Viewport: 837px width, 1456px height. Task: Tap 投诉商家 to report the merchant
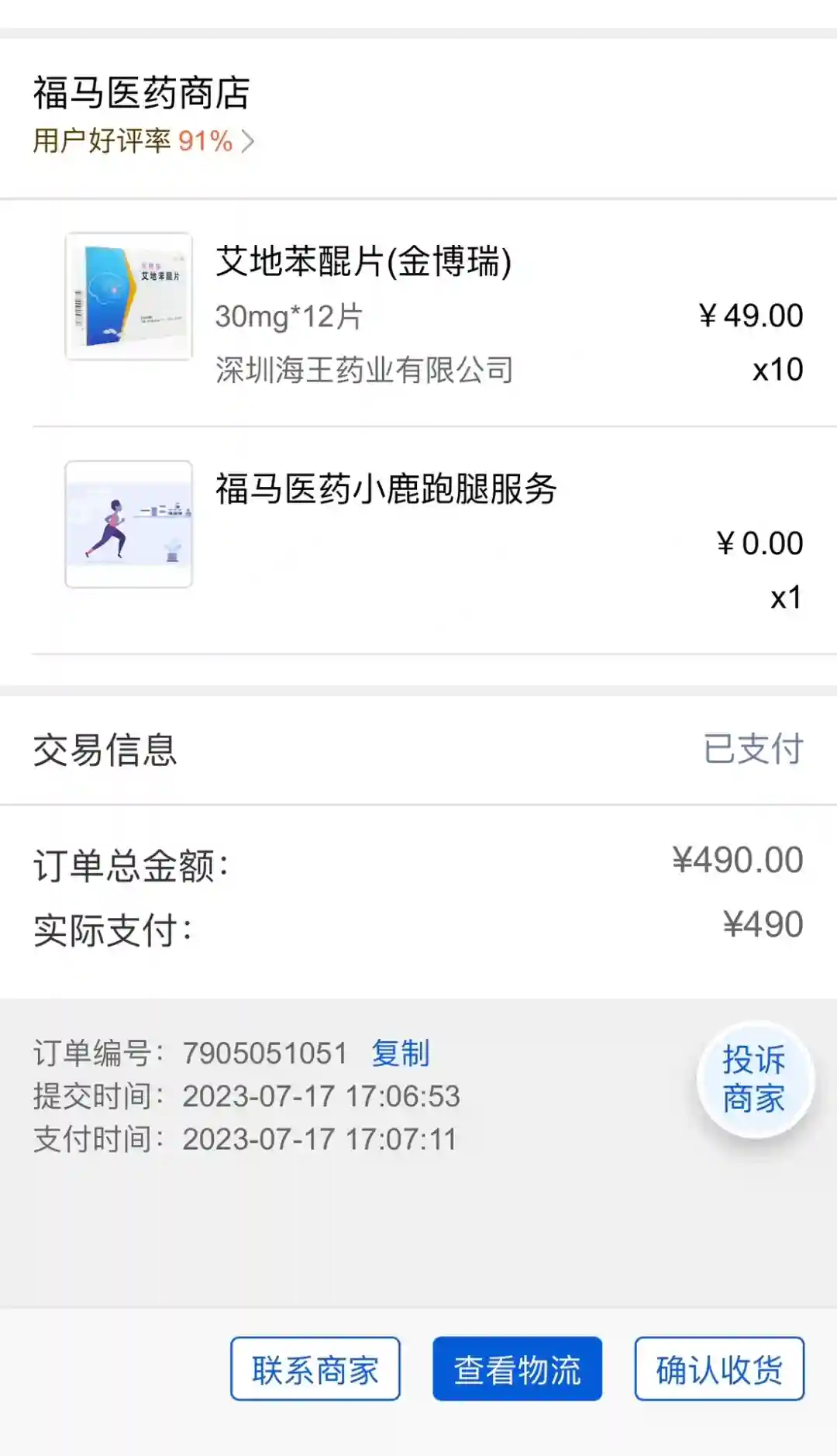click(754, 1079)
